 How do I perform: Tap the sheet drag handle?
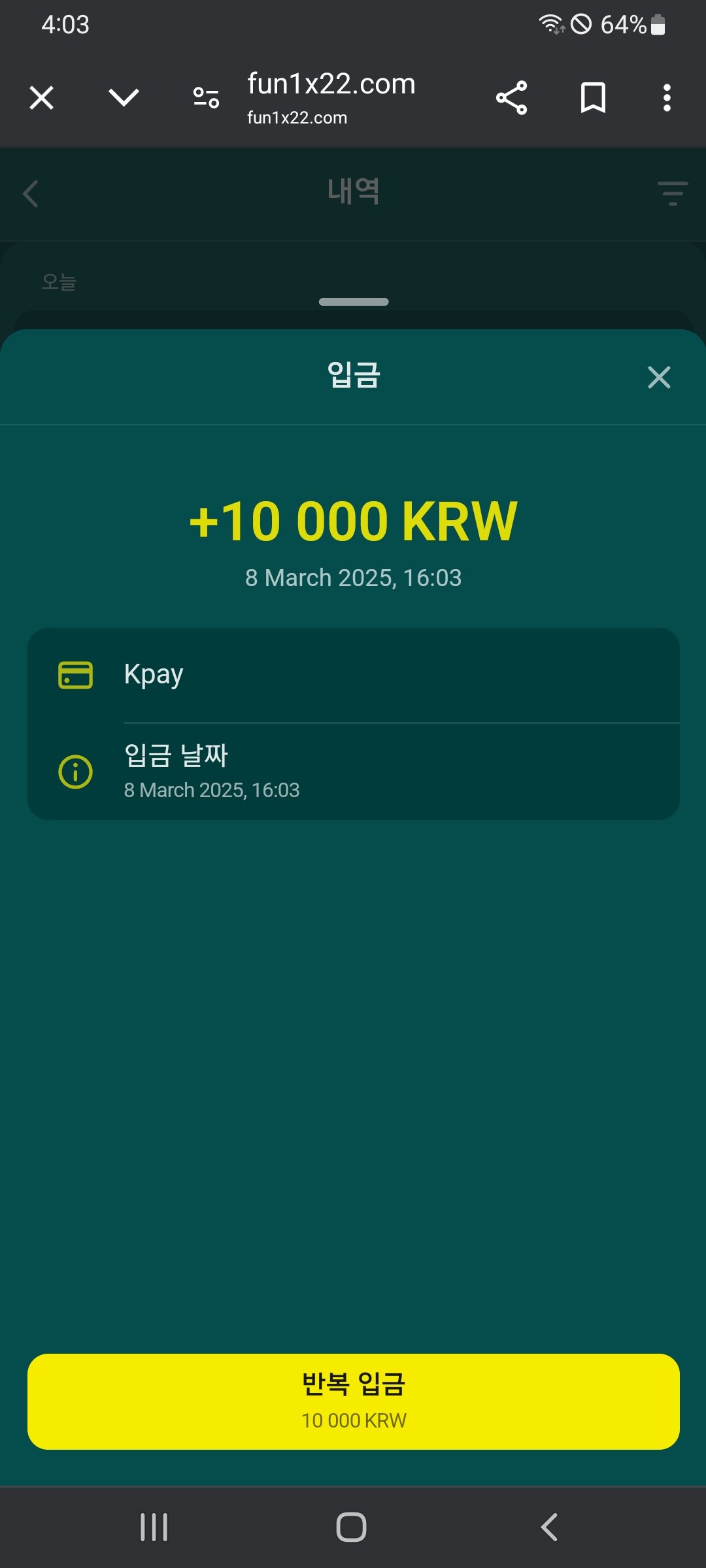(x=353, y=302)
